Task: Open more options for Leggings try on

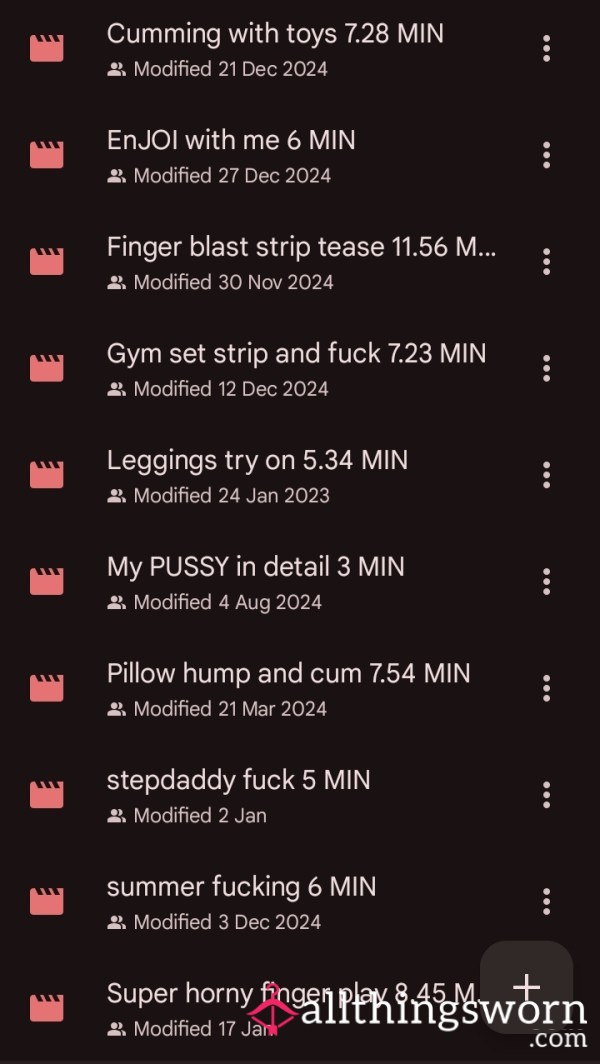Action: tap(546, 475)
